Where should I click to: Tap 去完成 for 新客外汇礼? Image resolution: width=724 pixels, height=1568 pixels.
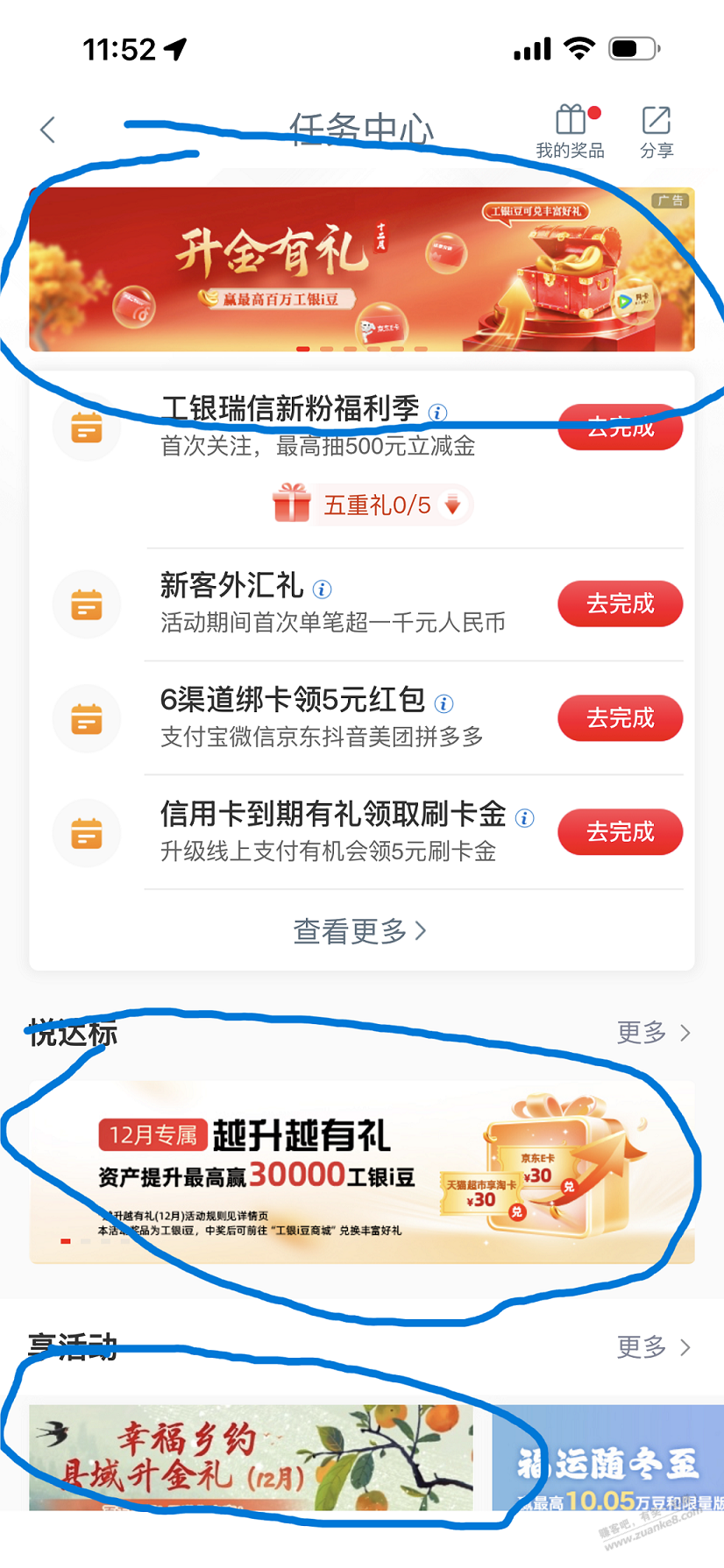pyautogui.click(x=620, y=604)
